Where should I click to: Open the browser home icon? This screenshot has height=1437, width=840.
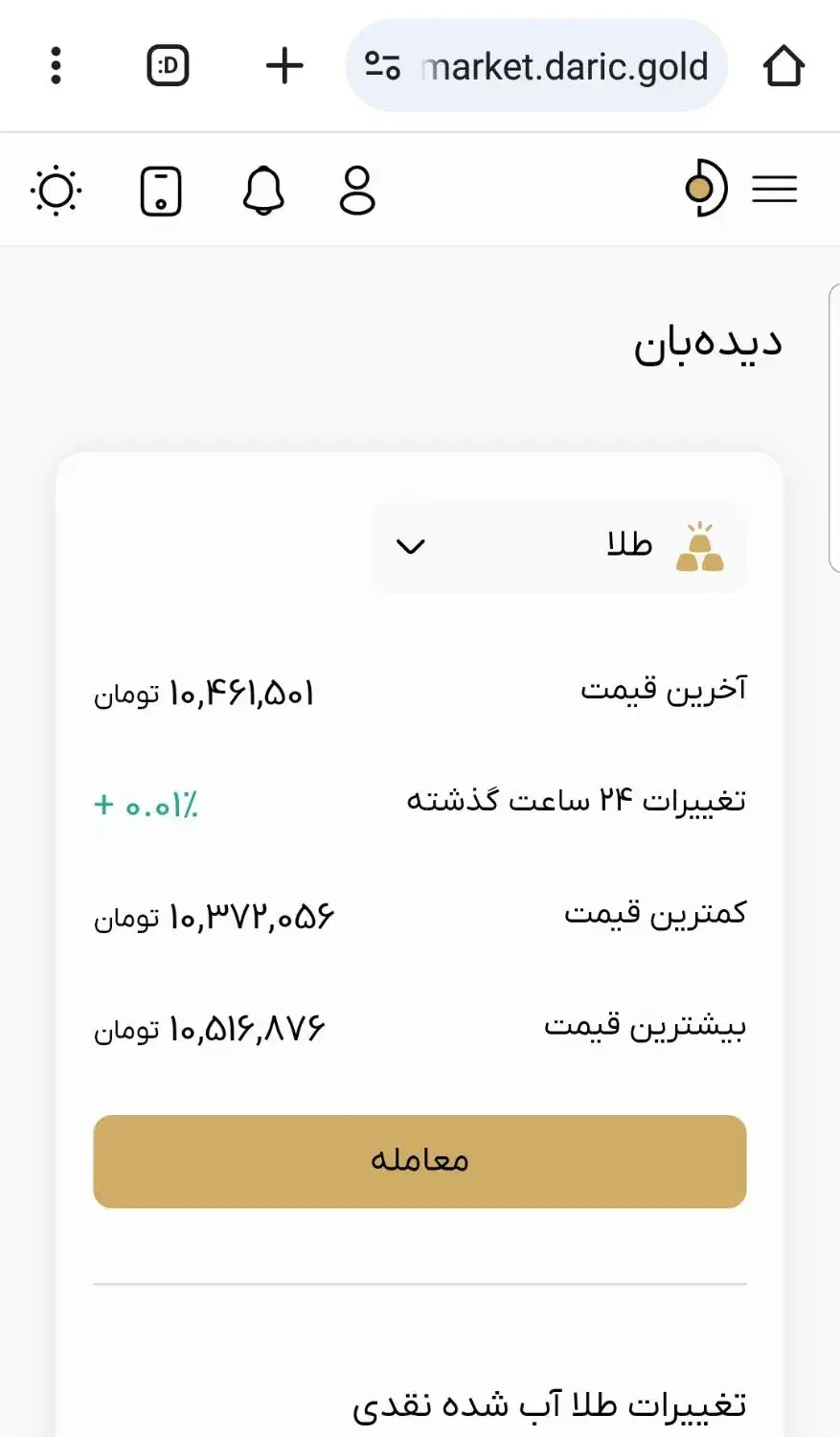[783, 65]
